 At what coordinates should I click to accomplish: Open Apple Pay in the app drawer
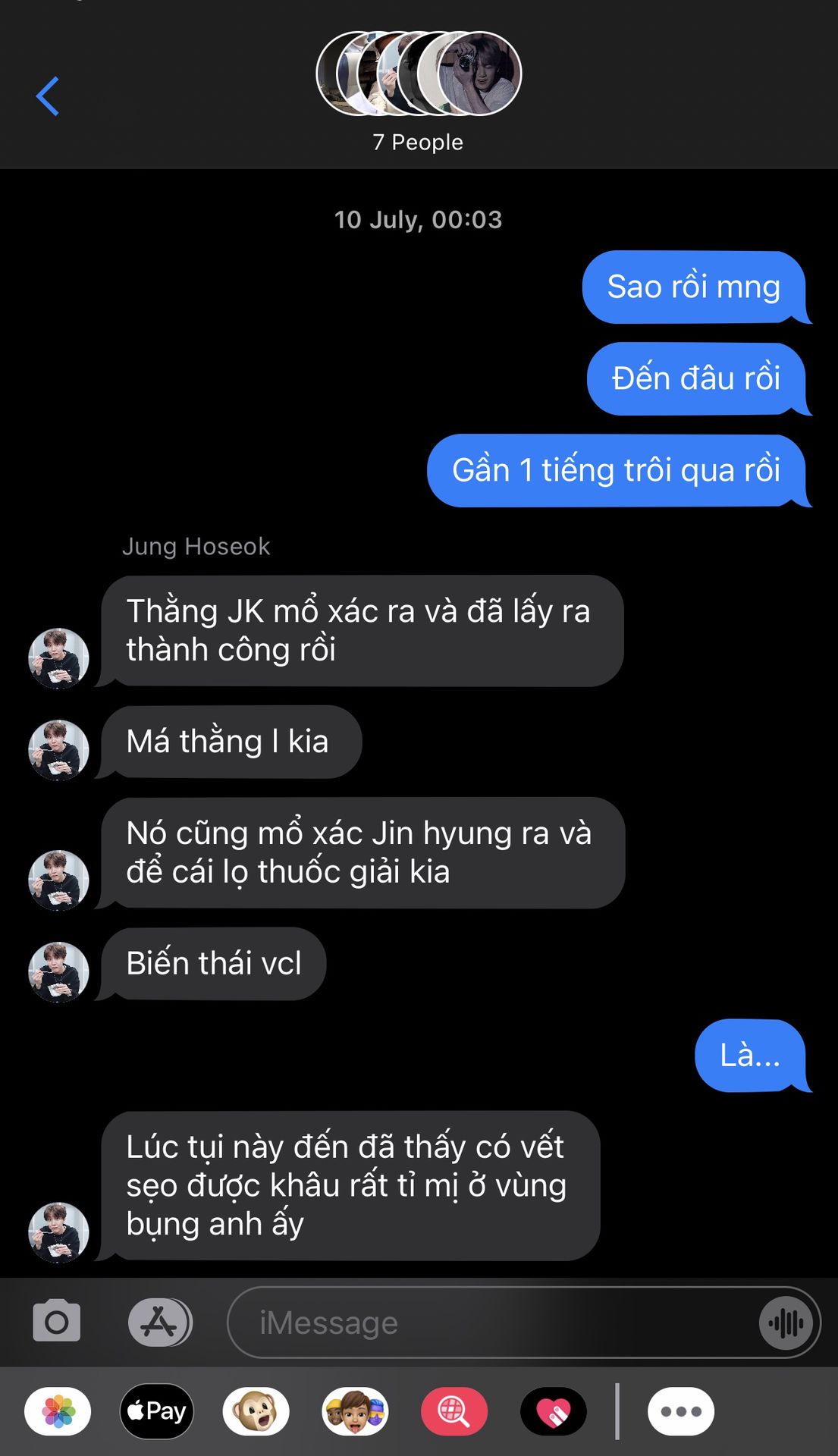(157, 1411)
